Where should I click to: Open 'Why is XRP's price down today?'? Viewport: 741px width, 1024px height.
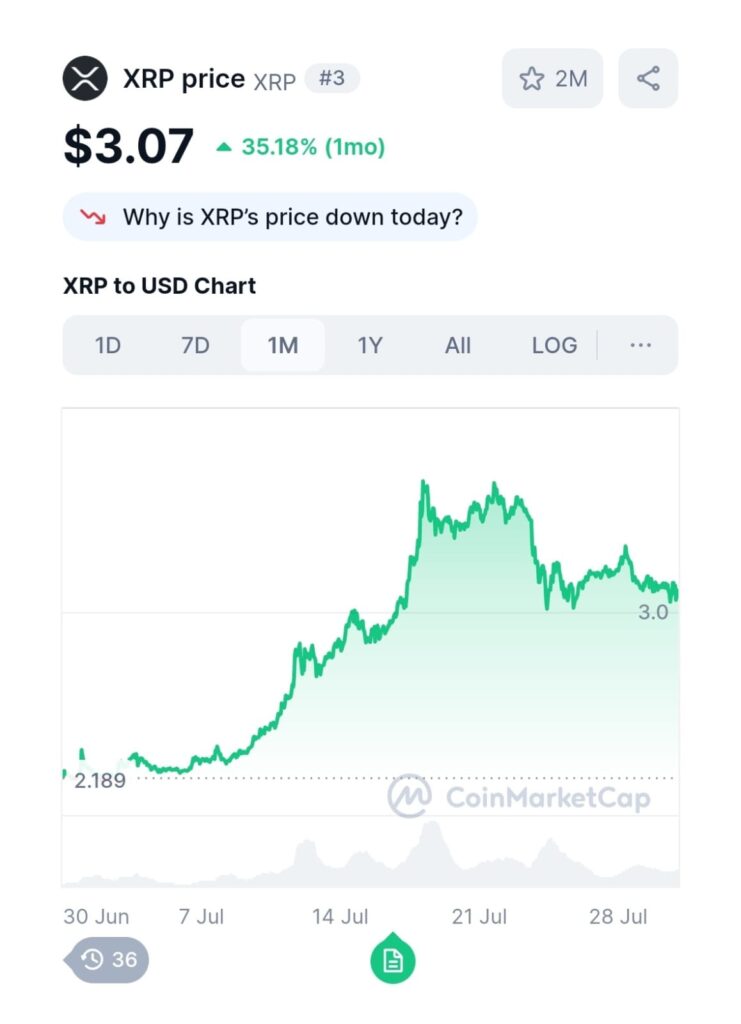tap(270, 217)
